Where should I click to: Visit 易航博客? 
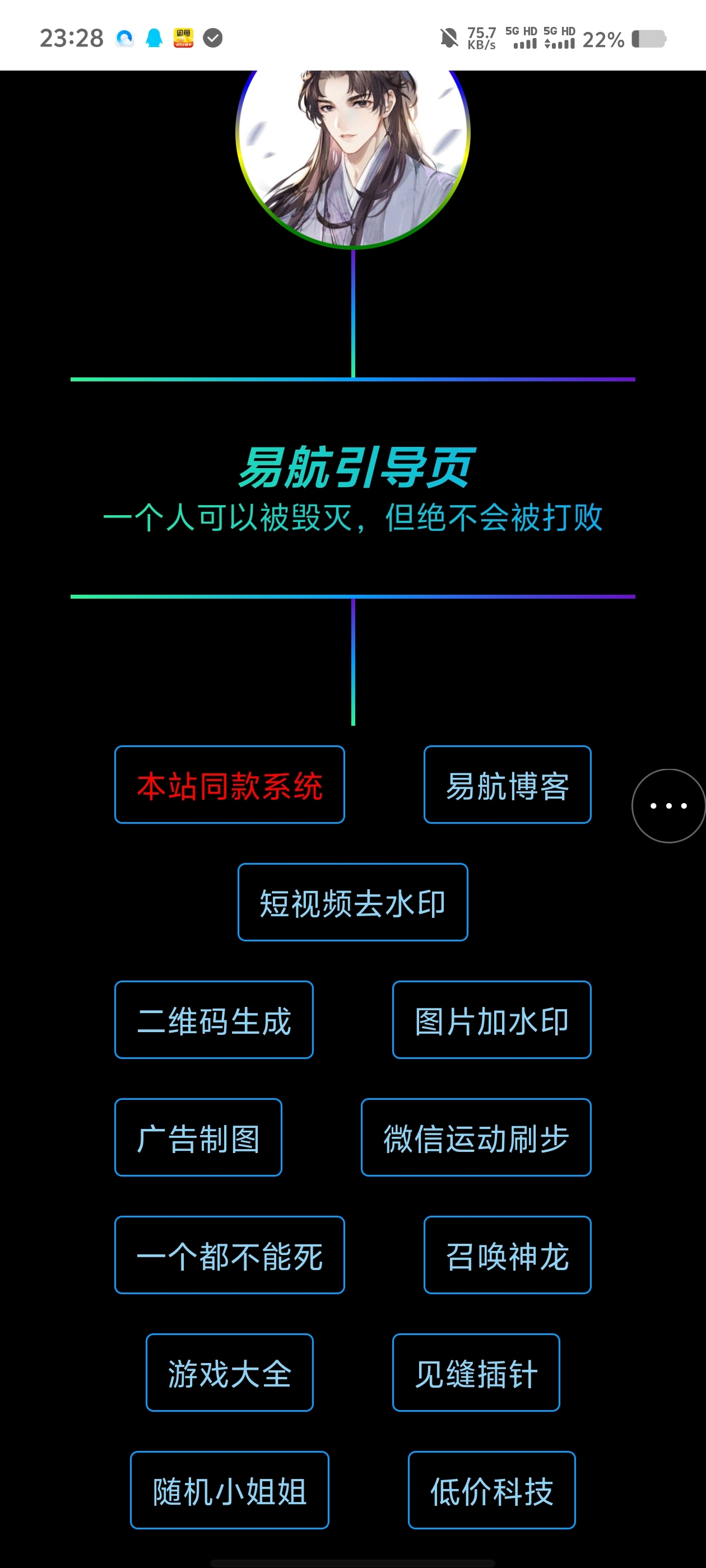coord(508,785)
